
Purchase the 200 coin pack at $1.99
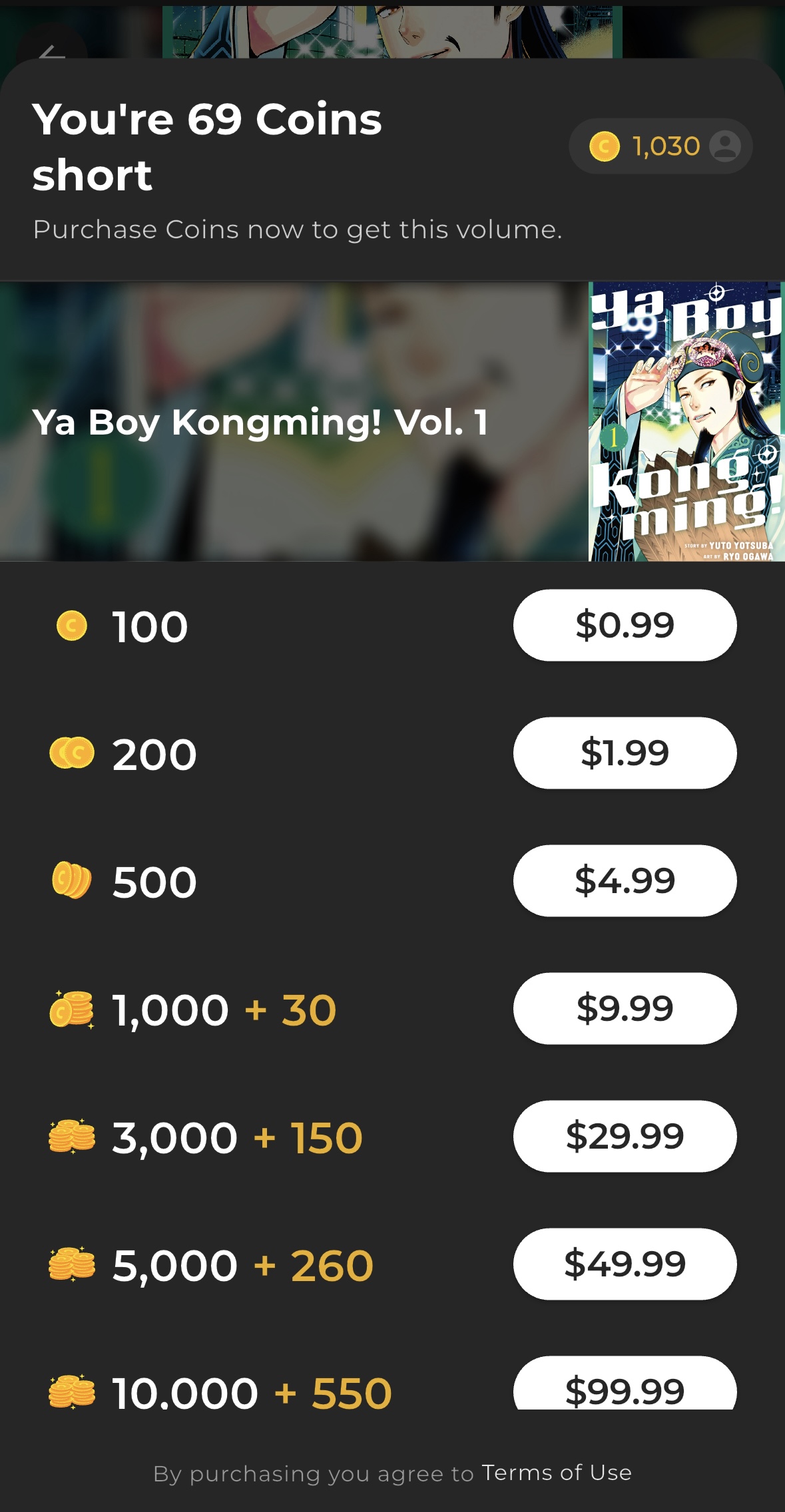(625, 753)
